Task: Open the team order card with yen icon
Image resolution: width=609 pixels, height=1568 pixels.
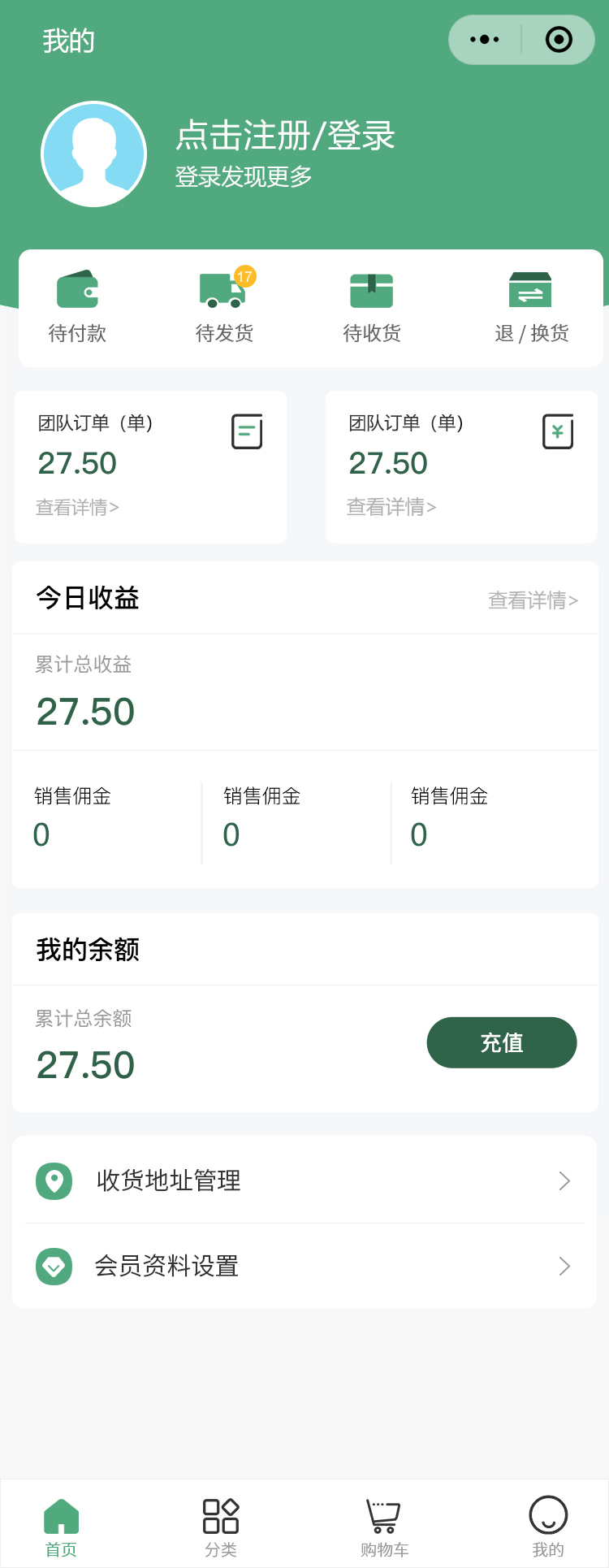Action: click(x=461, y=466)
